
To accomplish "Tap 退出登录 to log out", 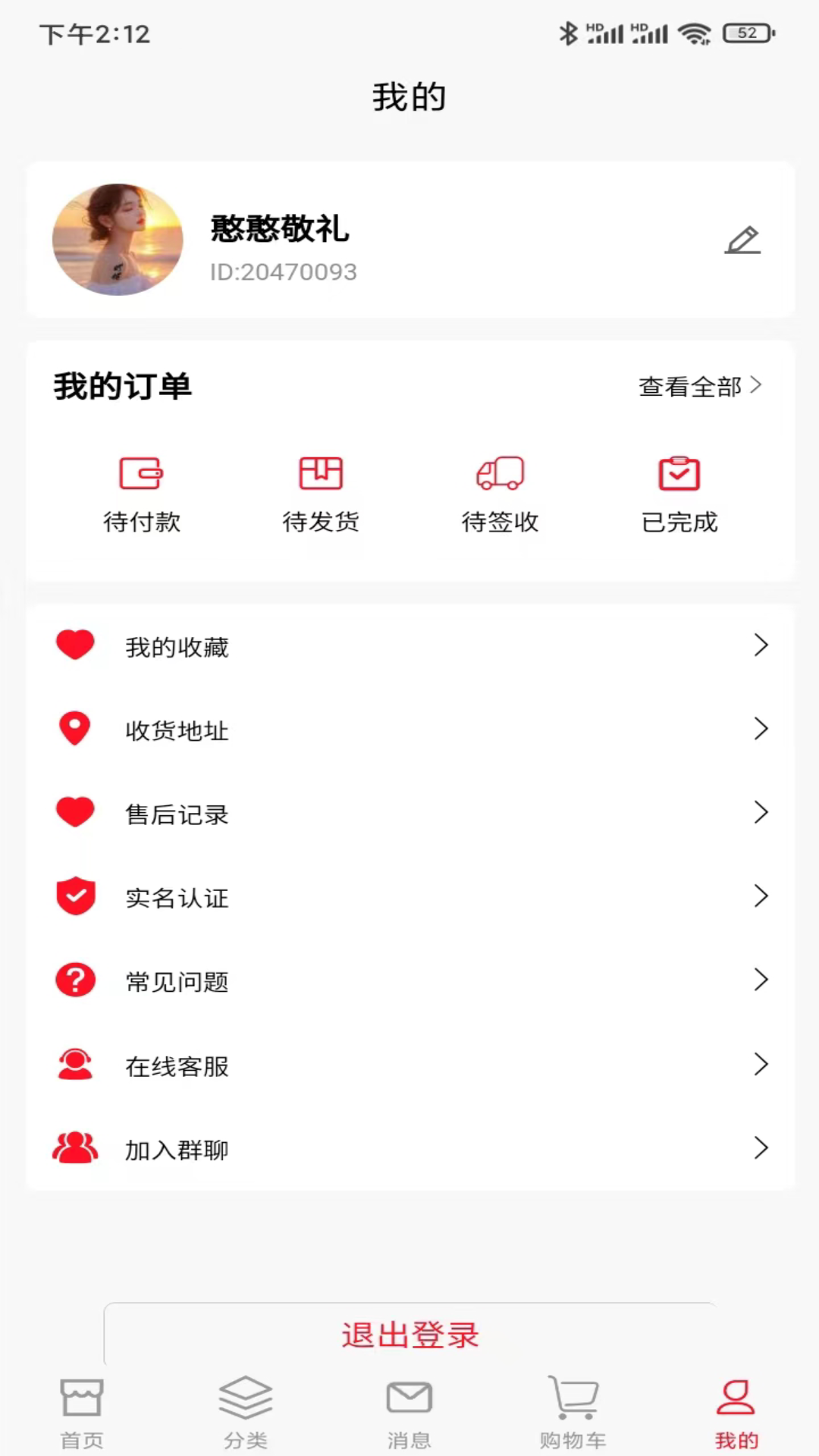I will tap(409, 1335).
